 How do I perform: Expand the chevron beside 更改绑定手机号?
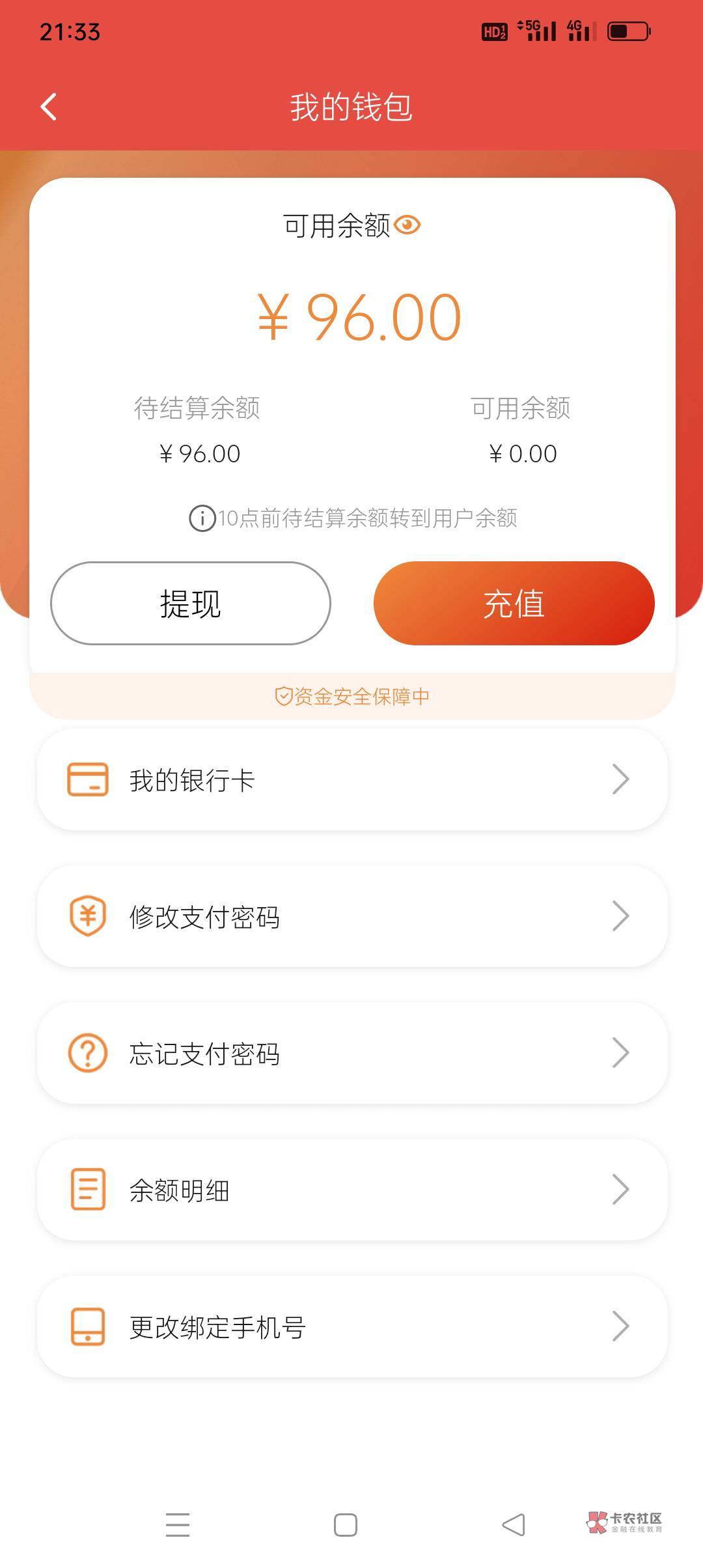pyautogui.click(x=620, y=1326)
